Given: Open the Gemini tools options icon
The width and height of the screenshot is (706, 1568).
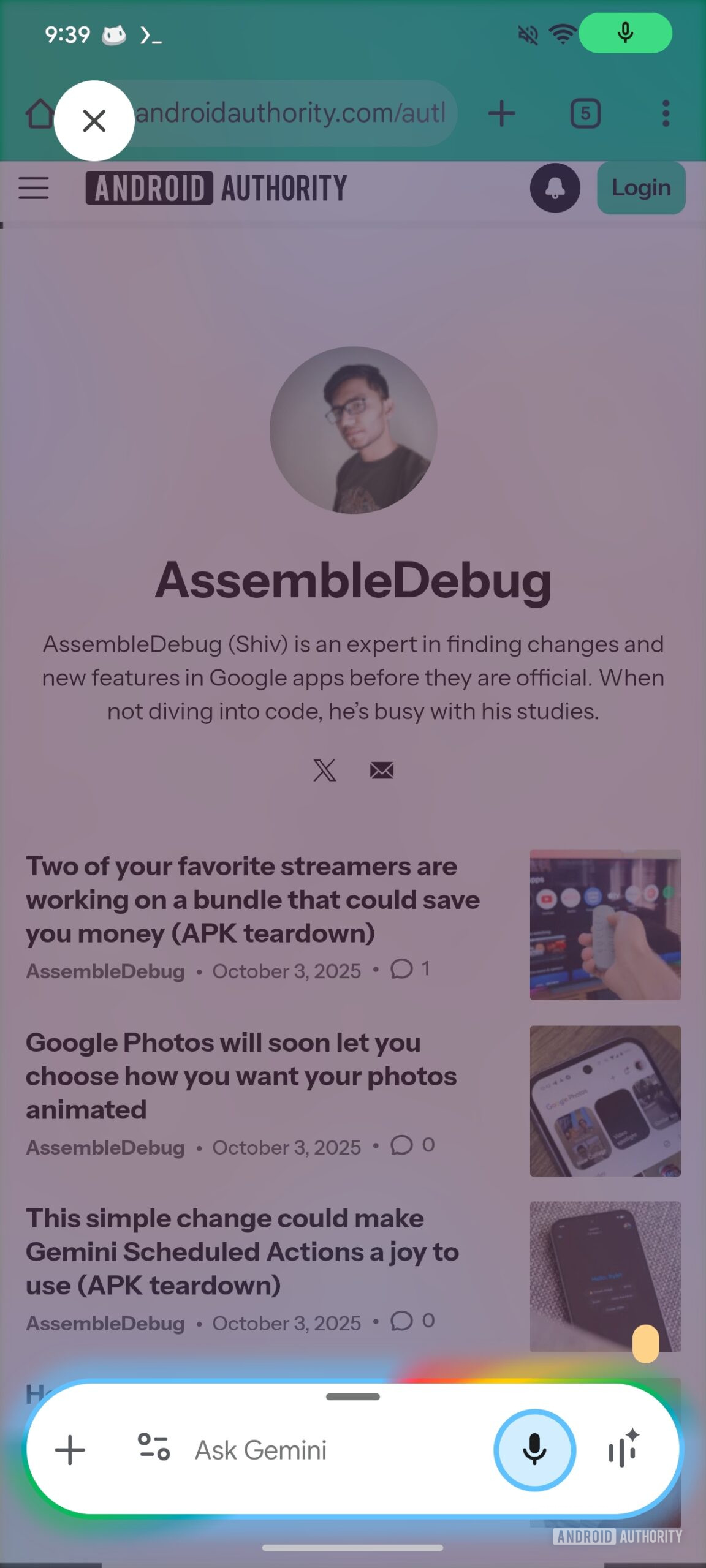Looking at the screenshot, I should [153, 1447].
